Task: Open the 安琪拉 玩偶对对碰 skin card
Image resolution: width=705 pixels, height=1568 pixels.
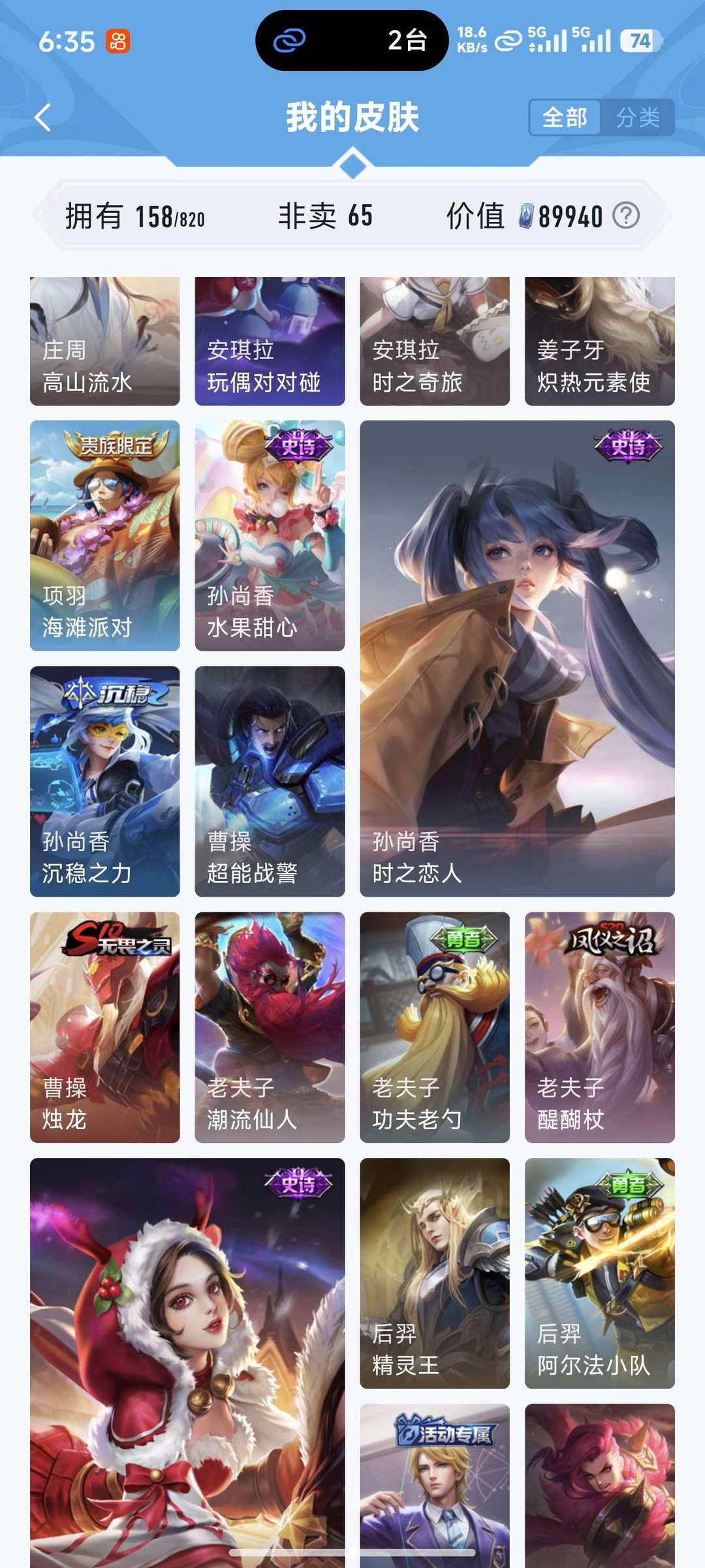Action: [x=270, y=341]
